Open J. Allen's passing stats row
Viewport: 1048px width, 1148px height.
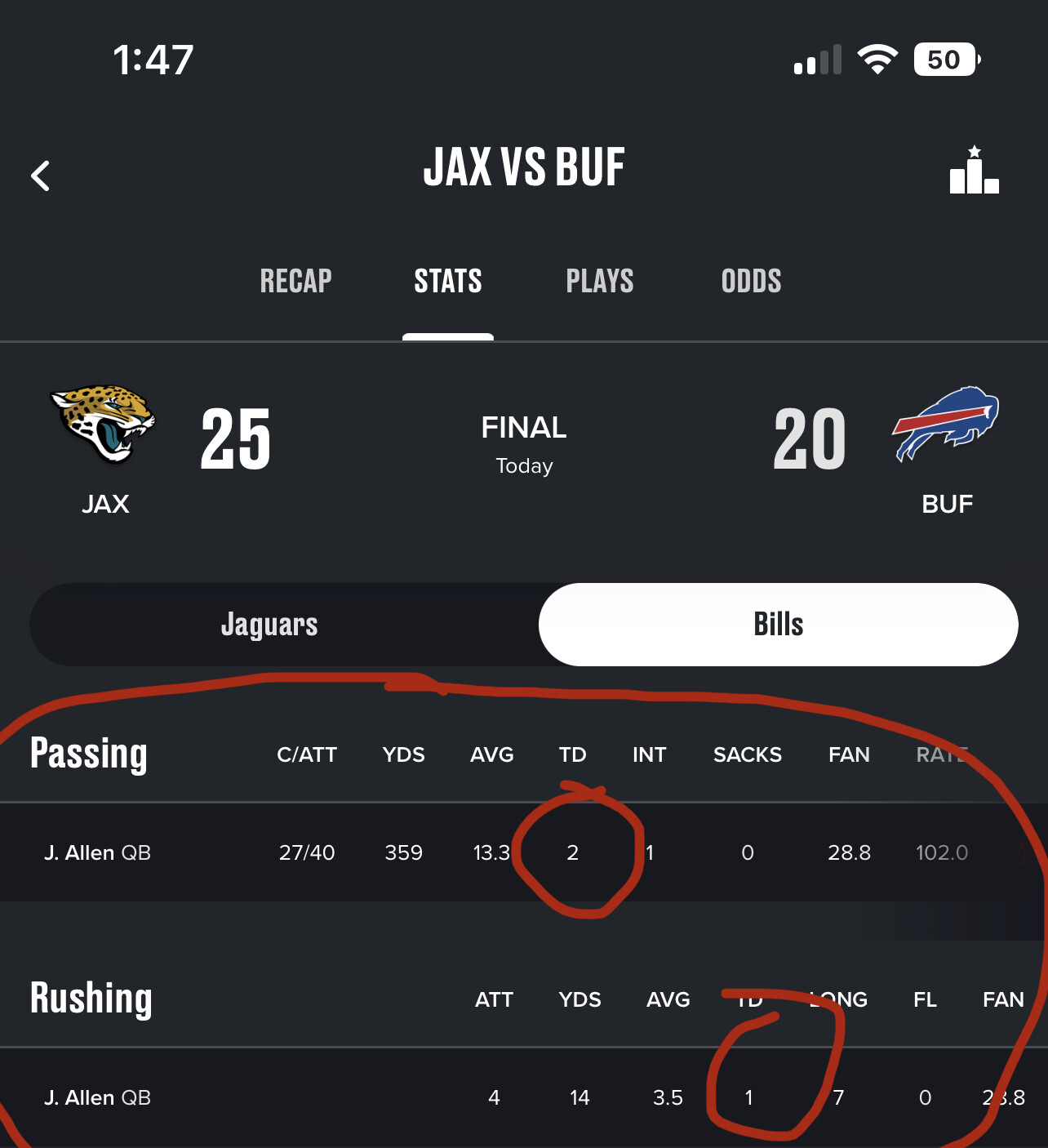point(98,852)
